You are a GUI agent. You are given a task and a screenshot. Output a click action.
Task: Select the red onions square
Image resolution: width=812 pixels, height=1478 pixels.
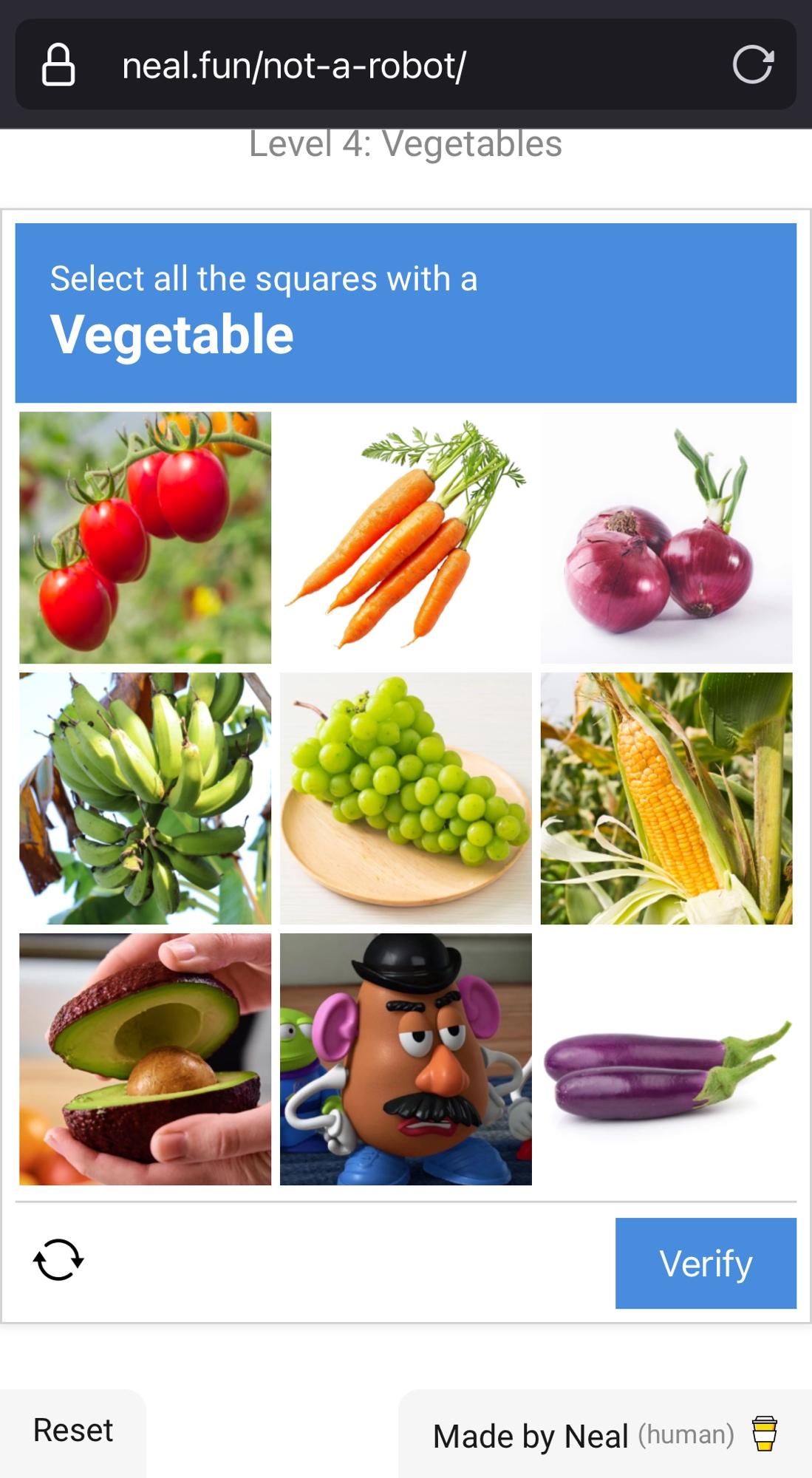(x=666, y=537)
